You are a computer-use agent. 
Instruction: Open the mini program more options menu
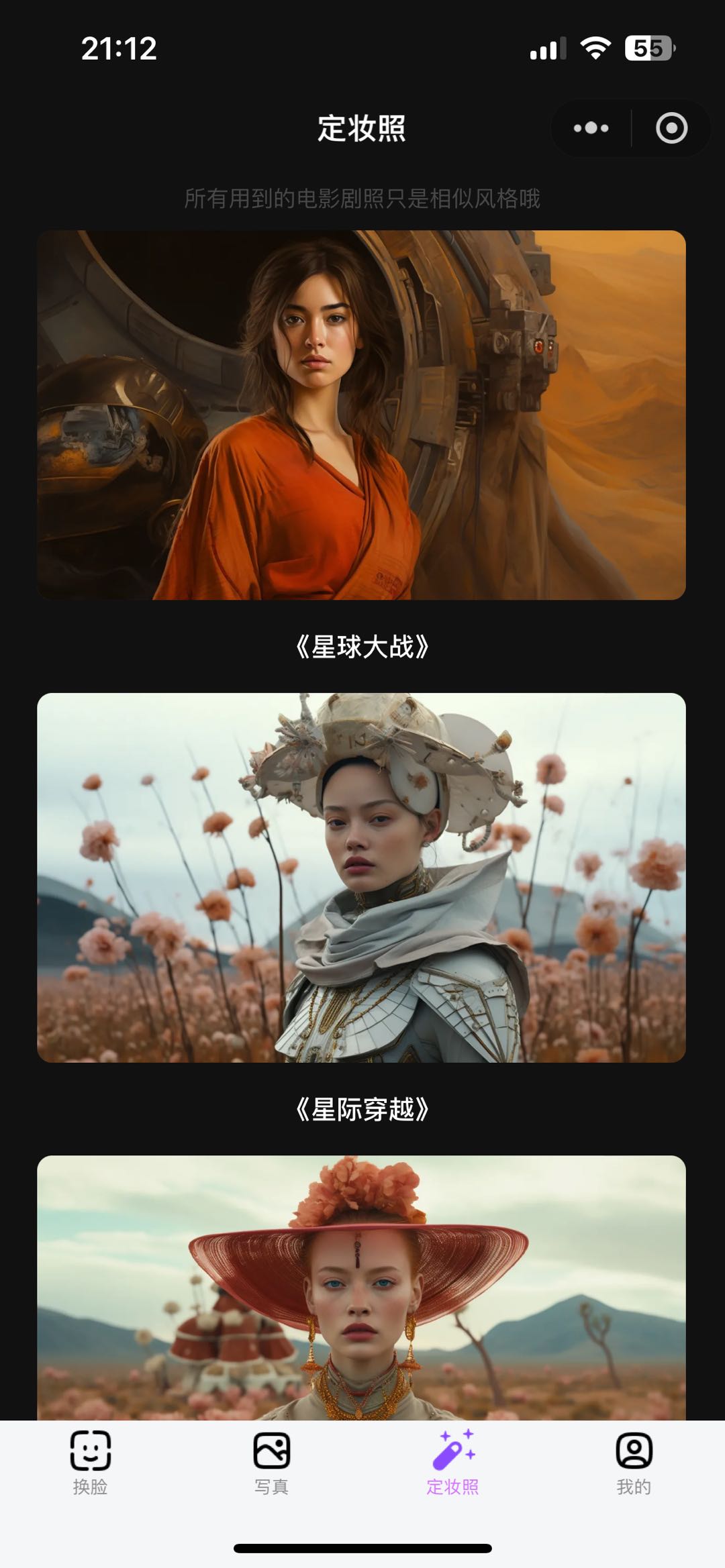click(591, 128)
